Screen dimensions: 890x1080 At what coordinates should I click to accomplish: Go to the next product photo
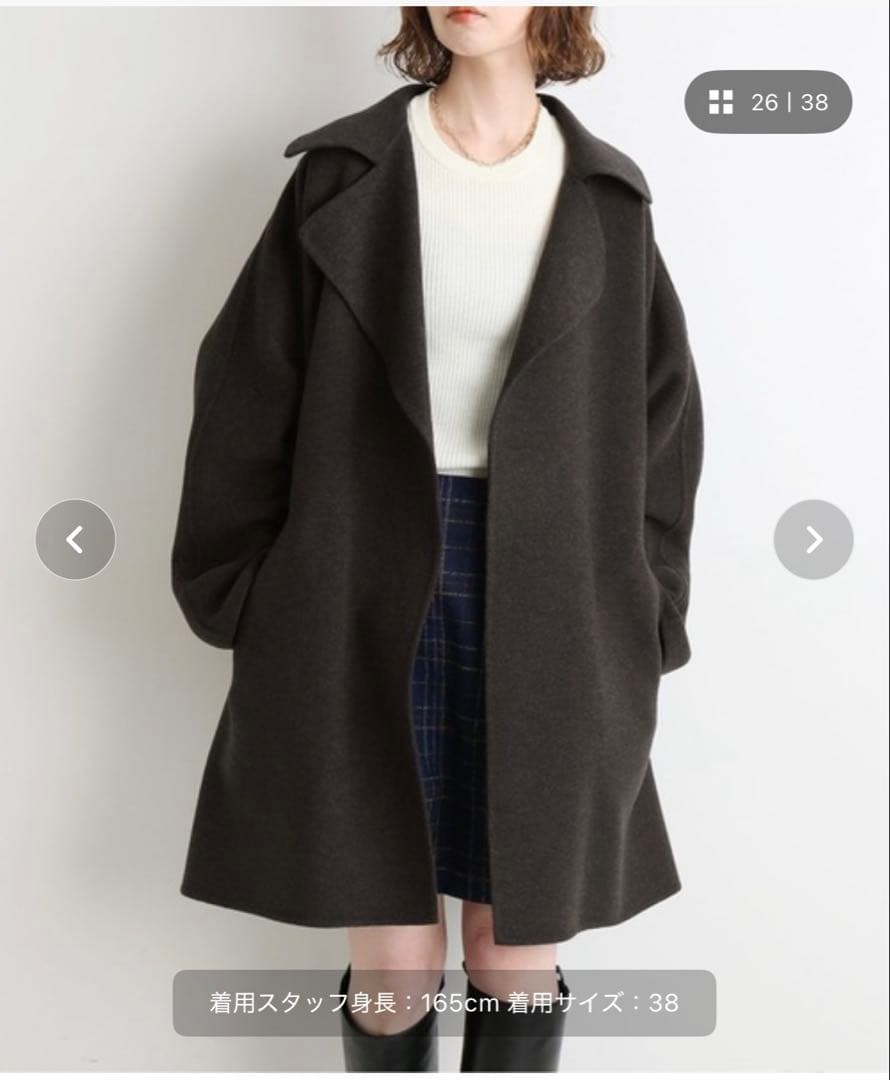pos(813,540)
